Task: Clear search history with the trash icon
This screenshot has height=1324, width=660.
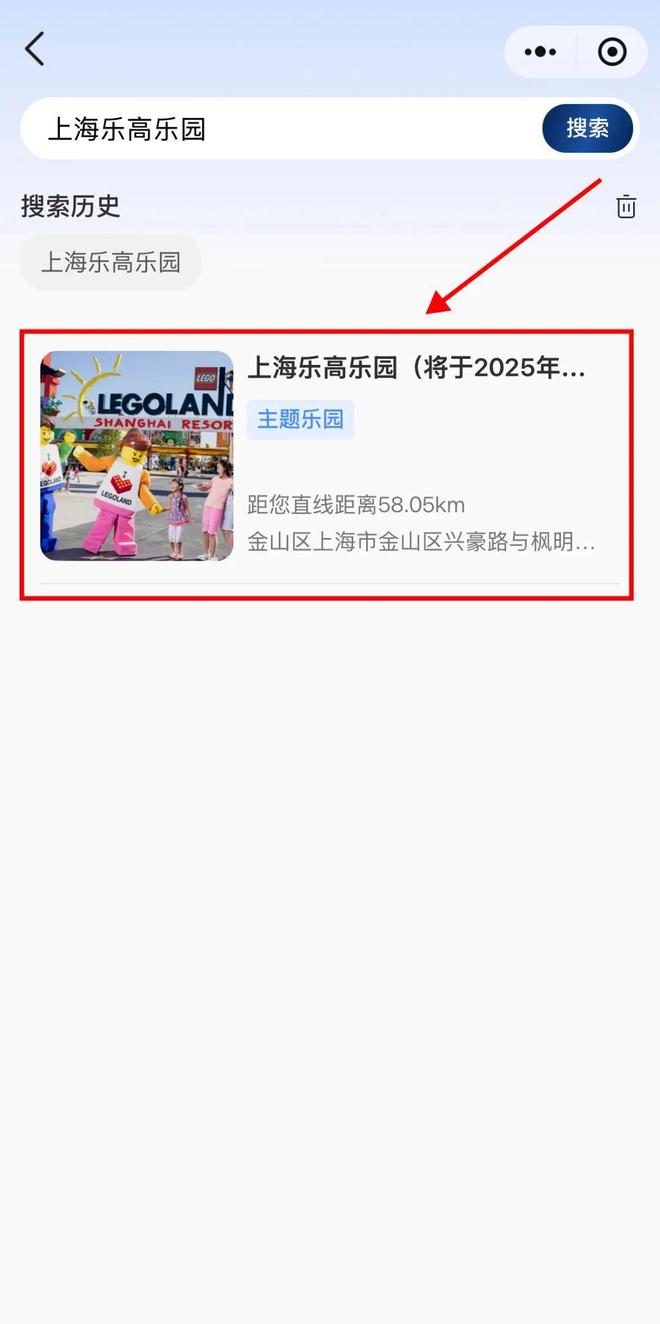Action: click(626, 207)
